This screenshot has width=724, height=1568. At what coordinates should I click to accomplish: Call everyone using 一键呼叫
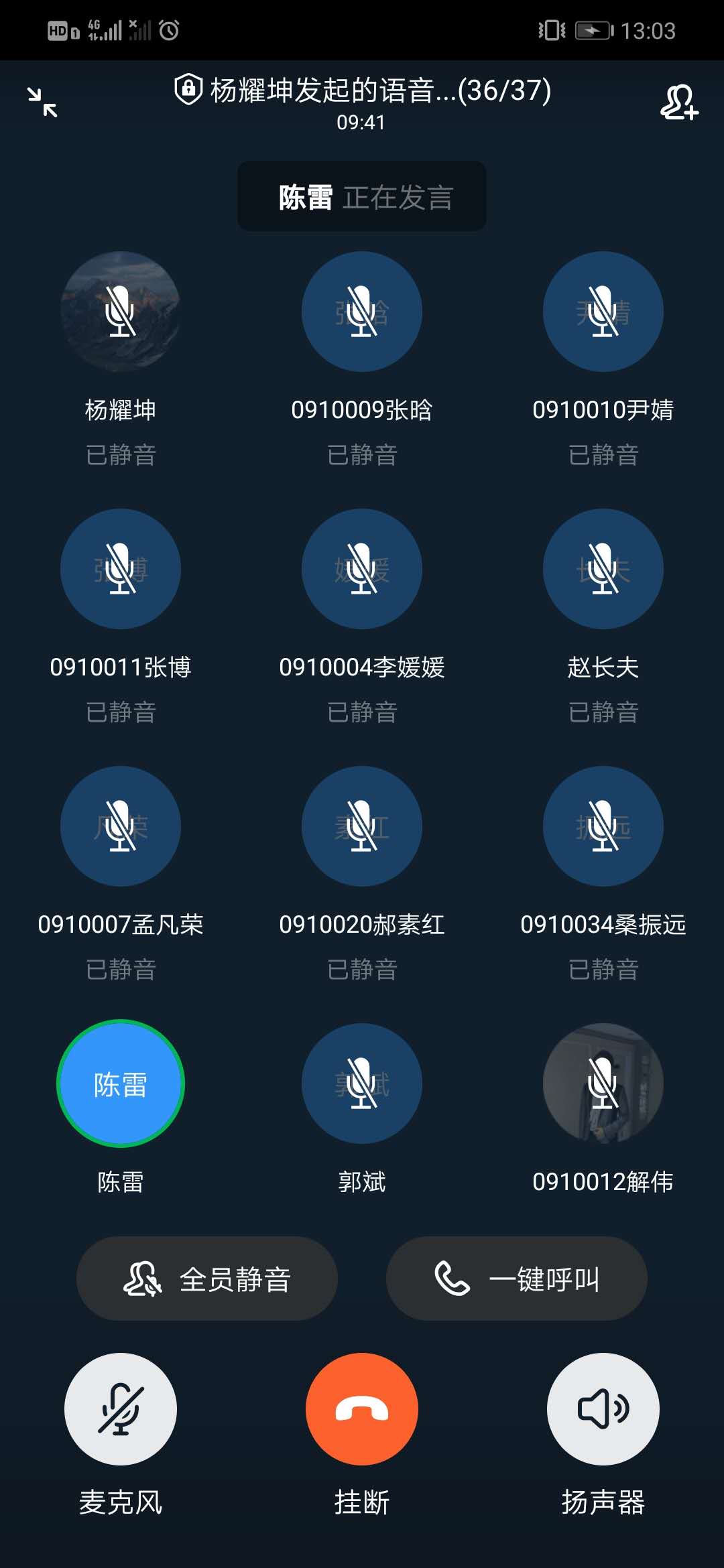tap(516, 1279)
